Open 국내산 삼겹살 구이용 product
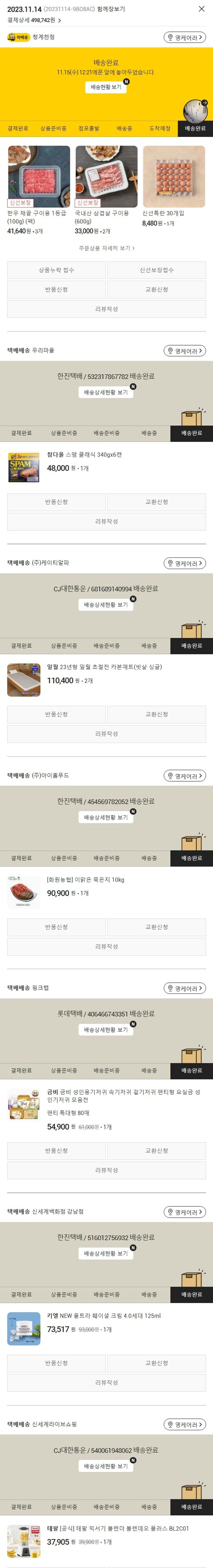Screen dimensions: 213x1568 pos(106,177)
